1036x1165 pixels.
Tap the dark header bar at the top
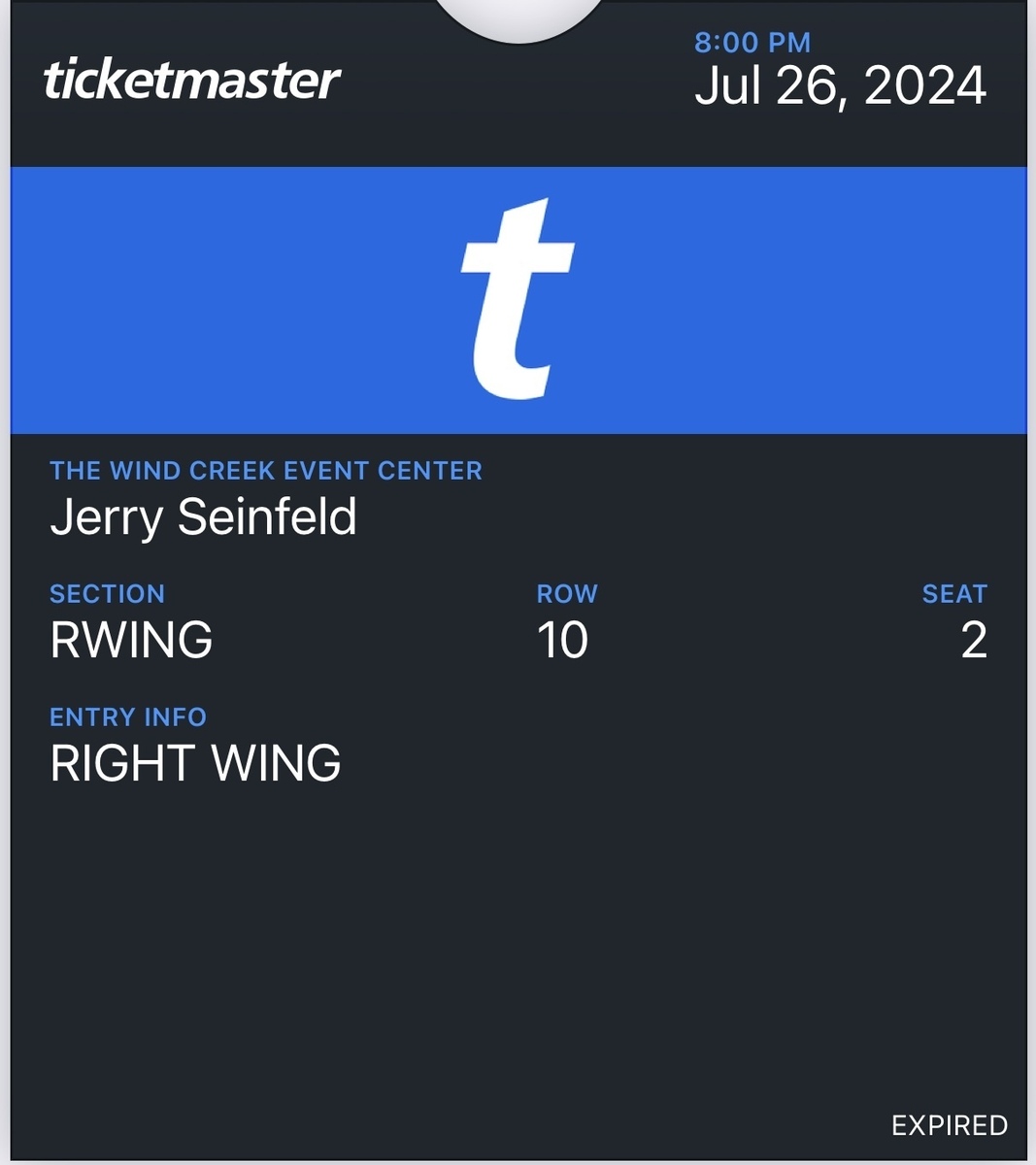518,83
